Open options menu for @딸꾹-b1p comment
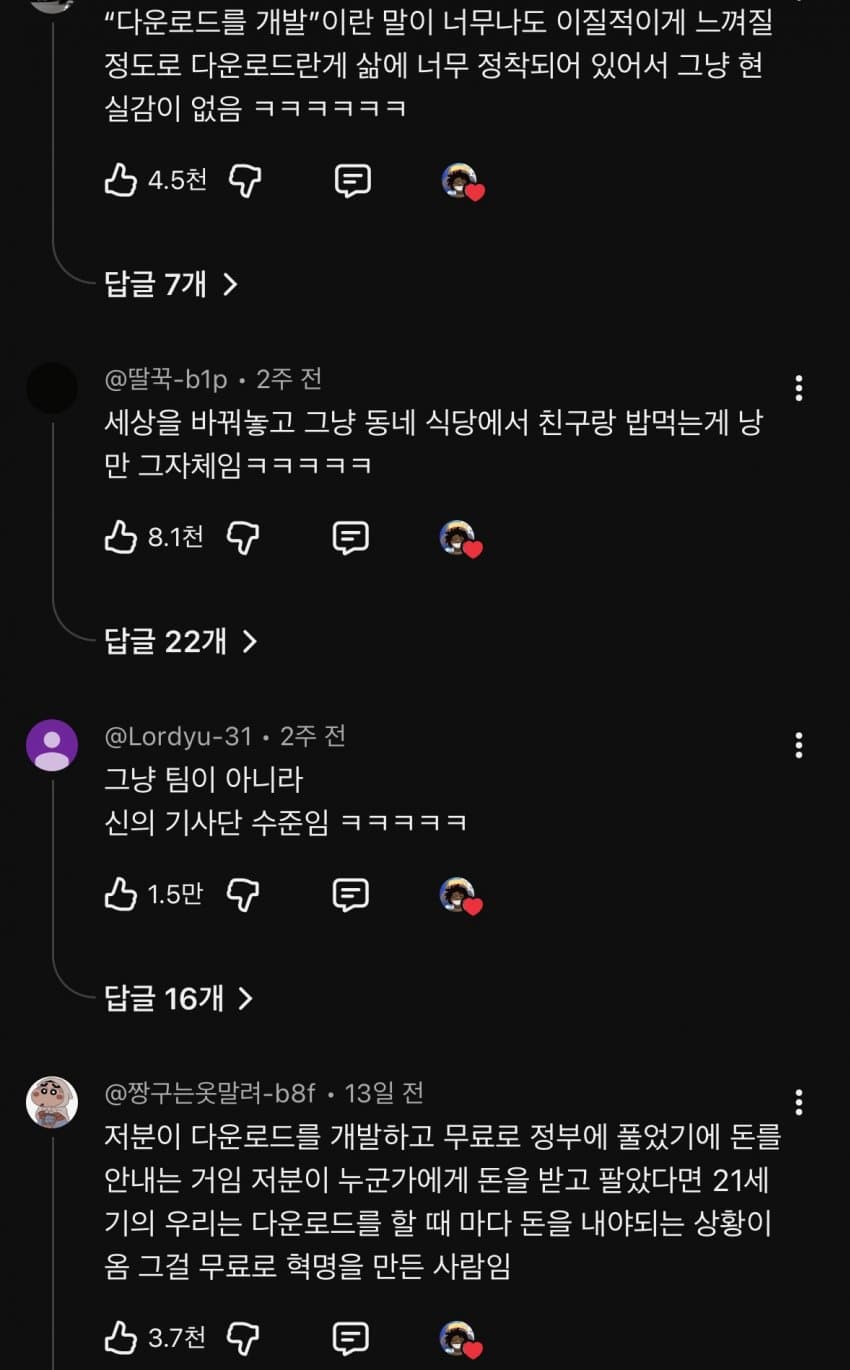This screenshot has width=850, height=1370. click(798, 388)
